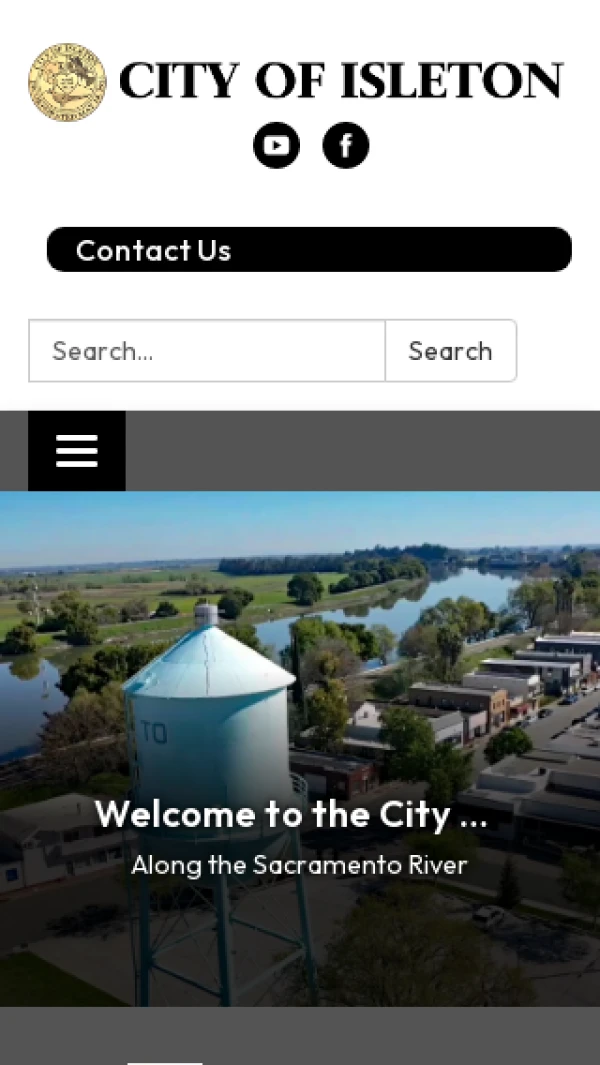Submit with the Search button

click(450, 351)
